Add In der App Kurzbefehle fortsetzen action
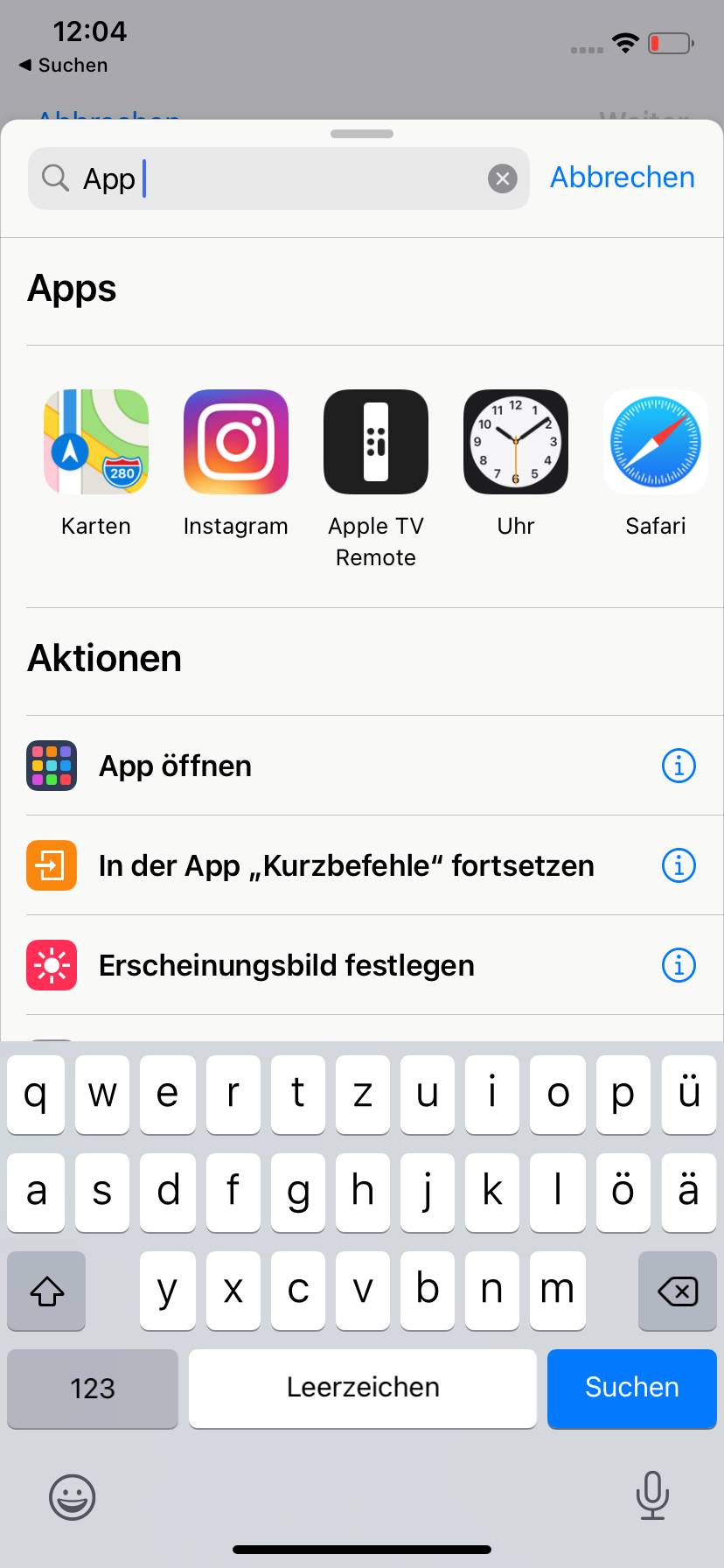This screenshot has height=1568, width=724. (346, 865)
